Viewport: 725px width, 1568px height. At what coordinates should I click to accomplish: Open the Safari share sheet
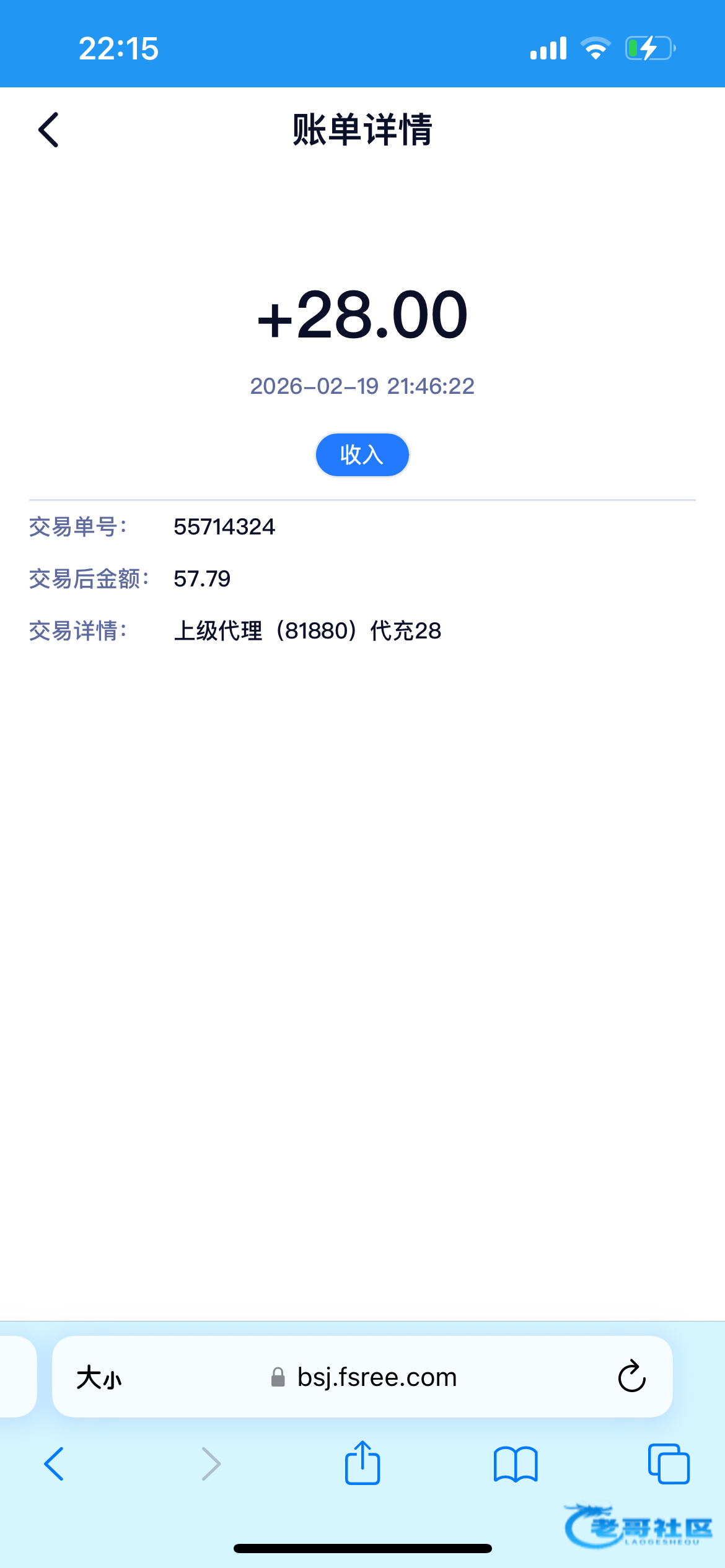pyautogui.click(x=362, y=1463)
